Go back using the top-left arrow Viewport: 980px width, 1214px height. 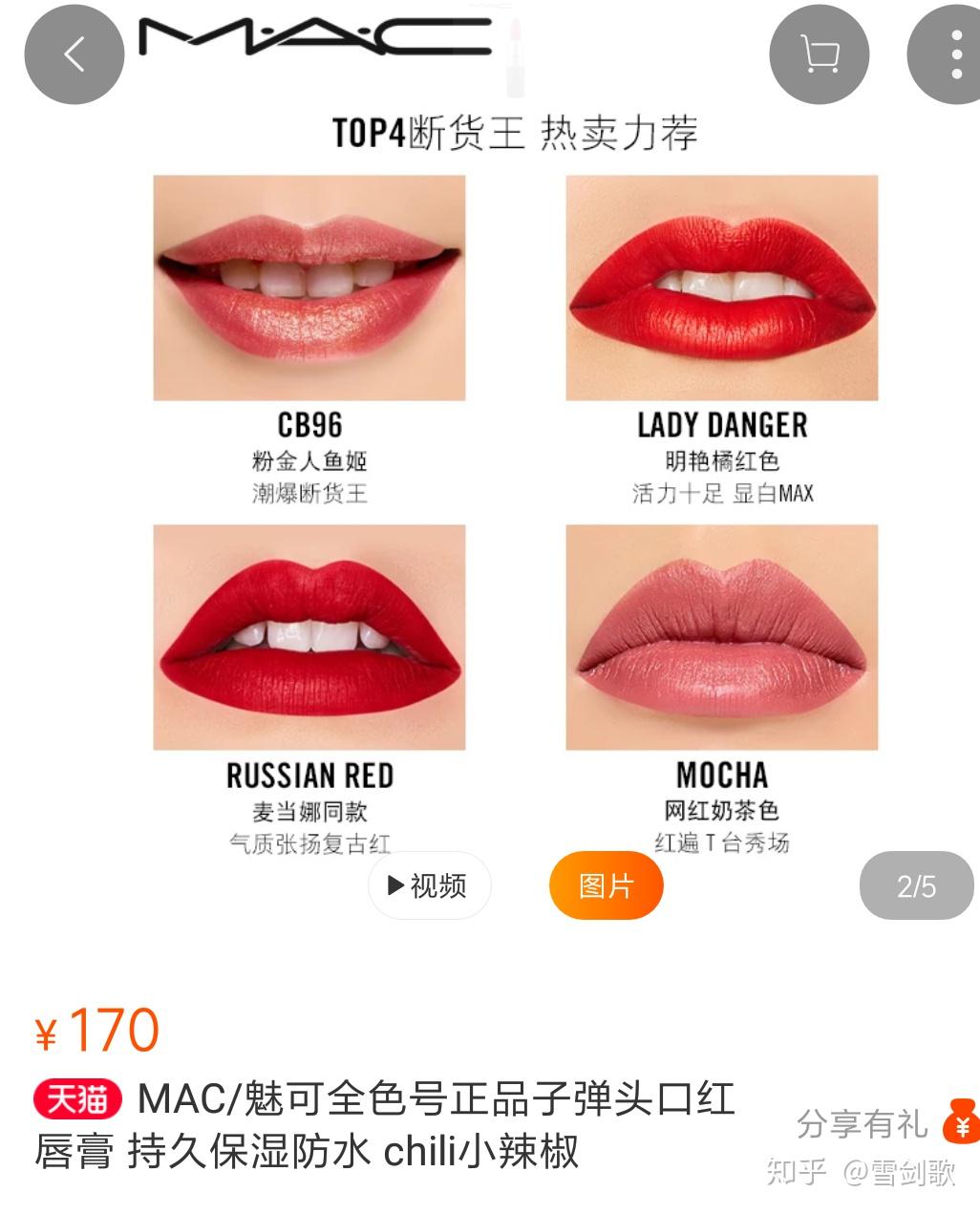pyautogui.click(x=74, y=54)
